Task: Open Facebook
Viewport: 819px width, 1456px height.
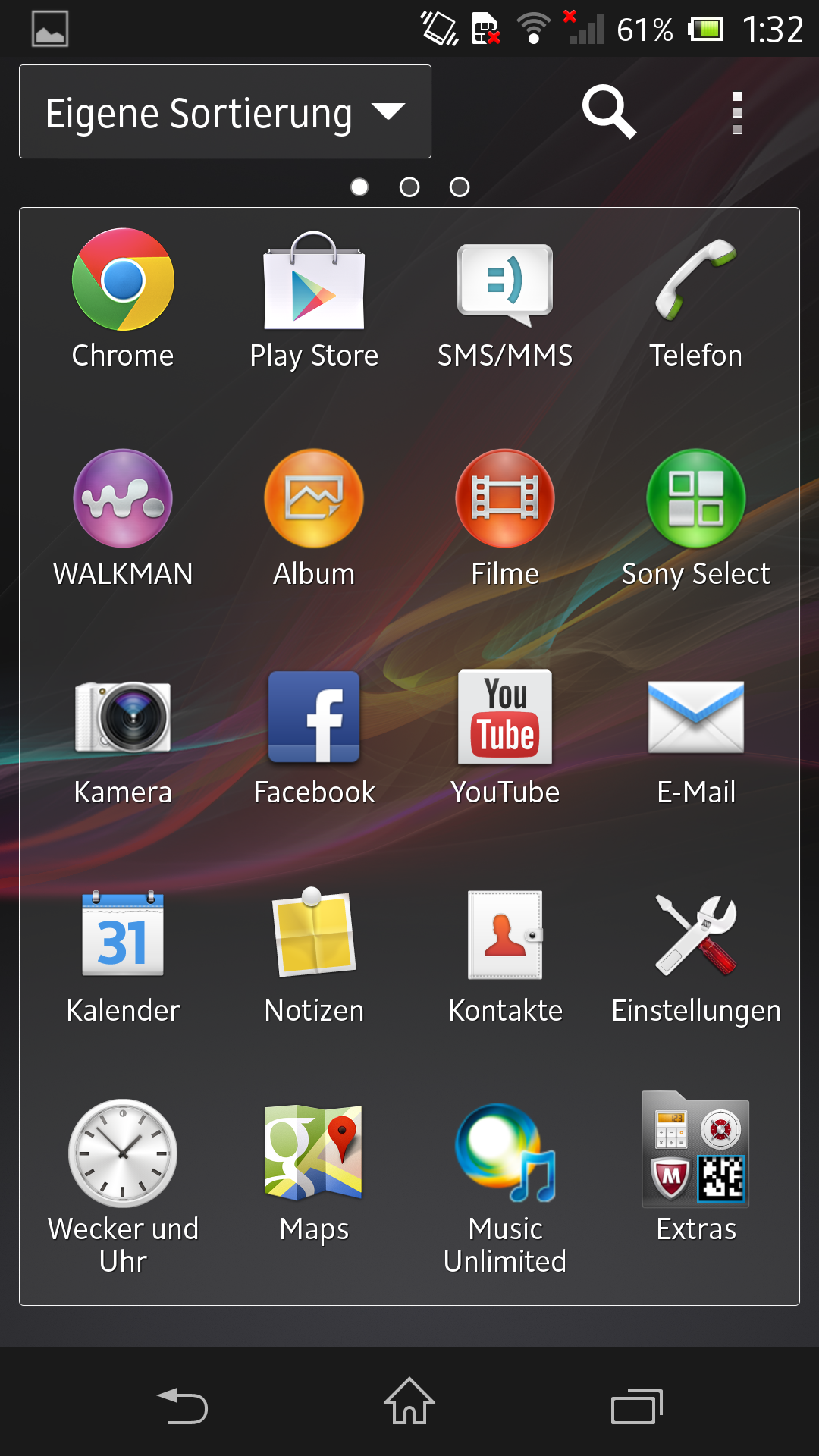Action: (x=314, y=737)
